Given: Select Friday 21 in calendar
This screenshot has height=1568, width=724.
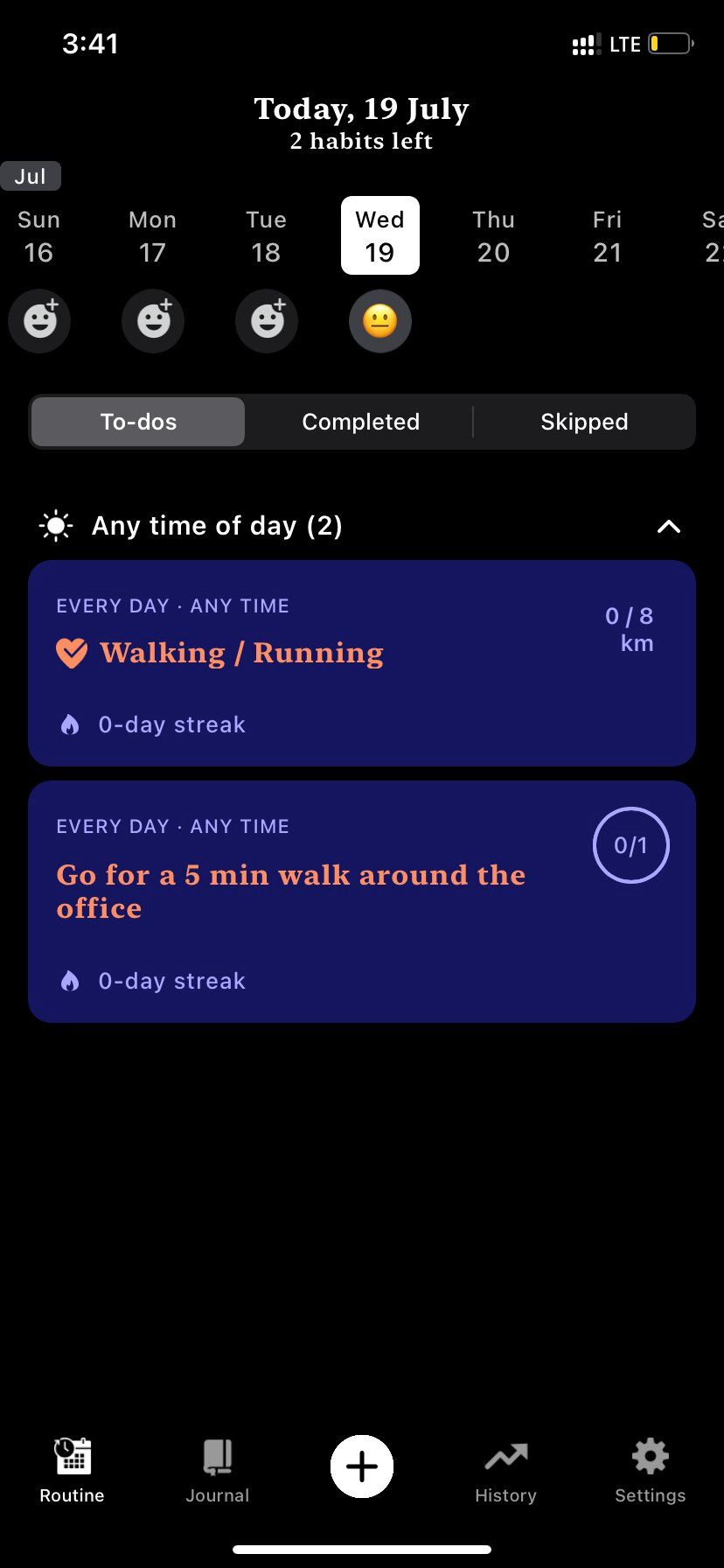Looking at the screenshot, I should 607,236.
